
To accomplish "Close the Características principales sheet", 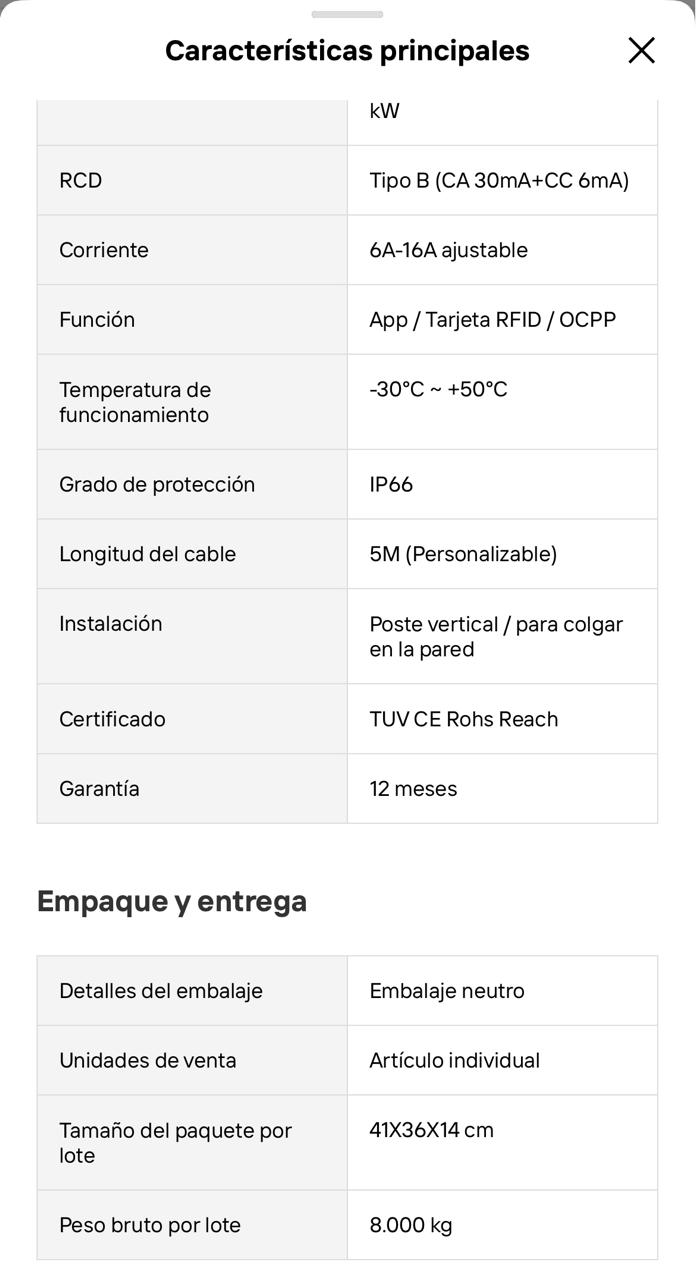I will [641, 50].
